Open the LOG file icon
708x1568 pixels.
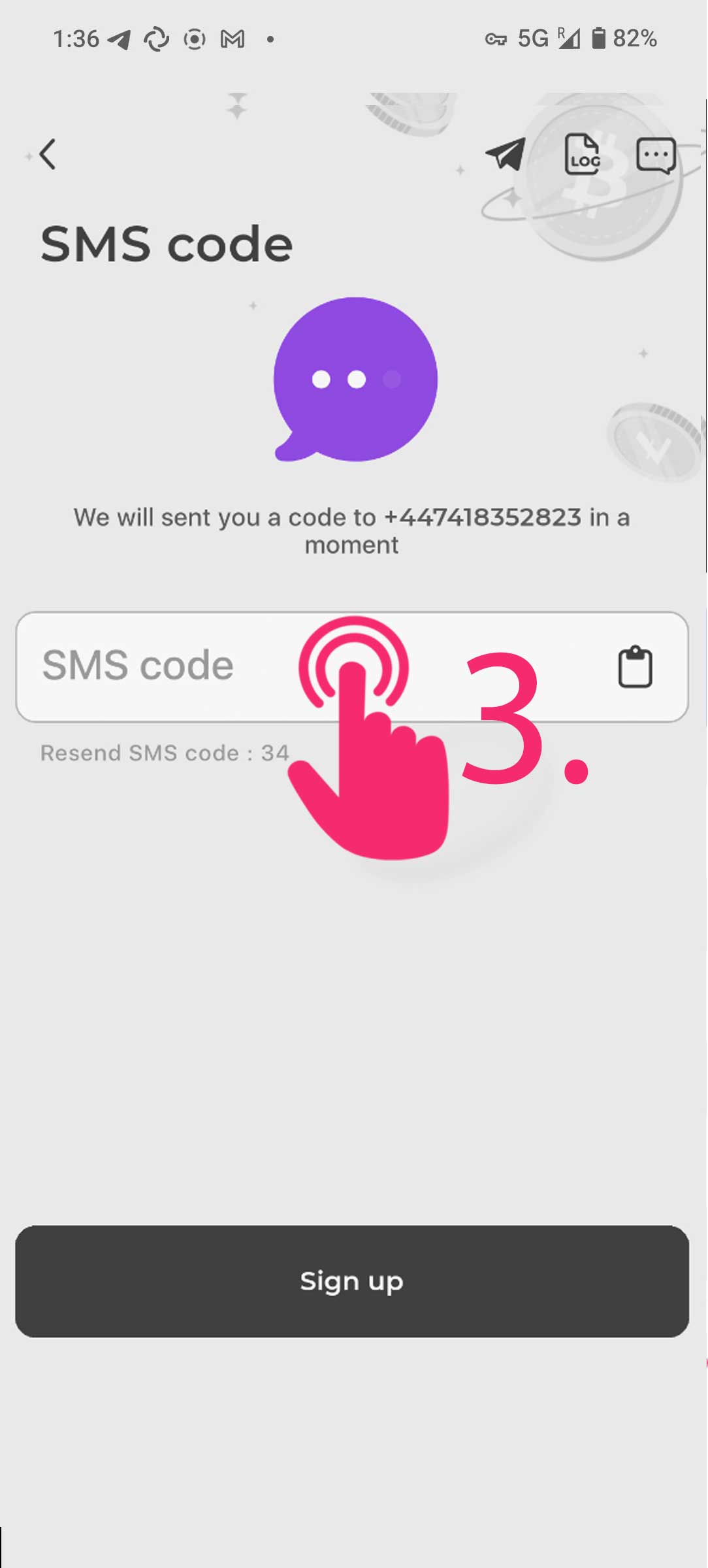click(x=581, y=155)
